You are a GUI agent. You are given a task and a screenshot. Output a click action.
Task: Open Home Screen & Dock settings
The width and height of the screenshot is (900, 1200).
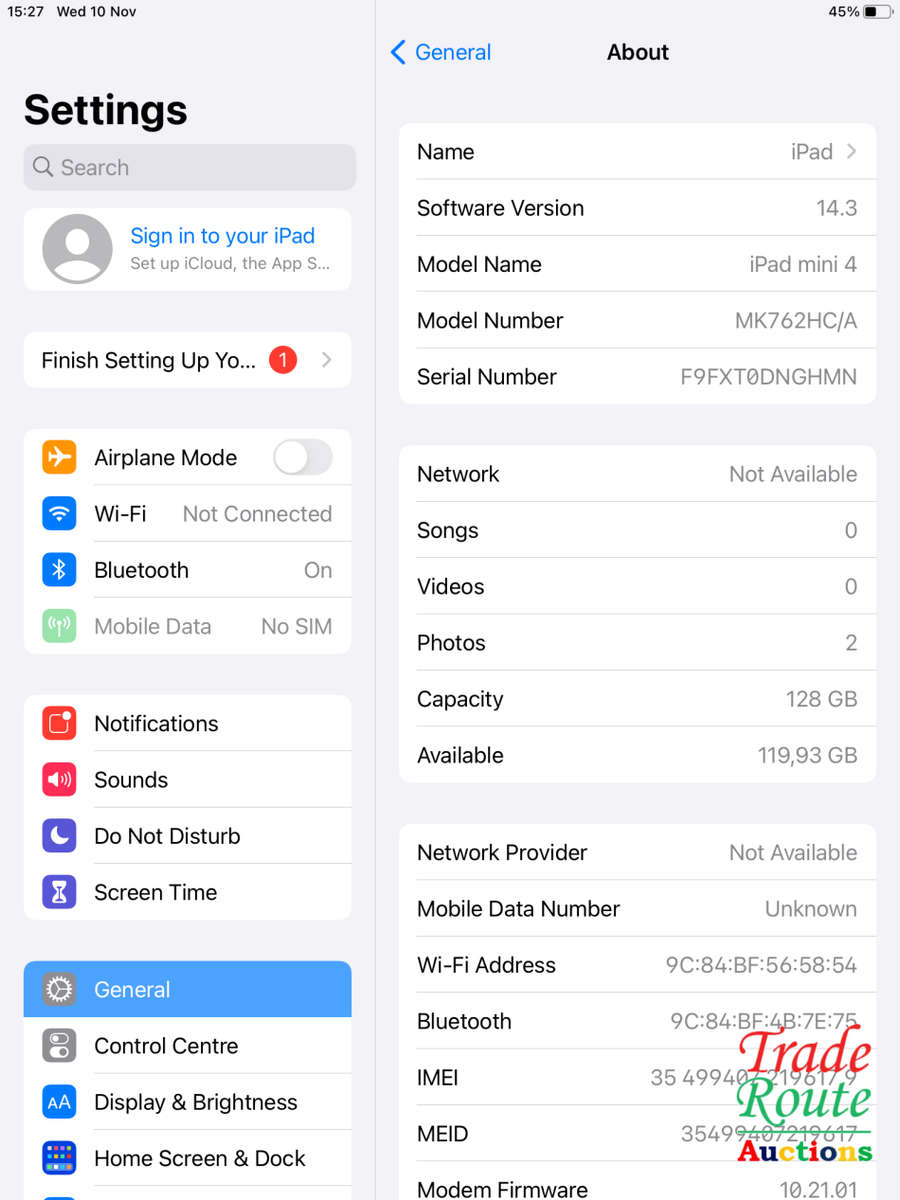point(188,1158)
